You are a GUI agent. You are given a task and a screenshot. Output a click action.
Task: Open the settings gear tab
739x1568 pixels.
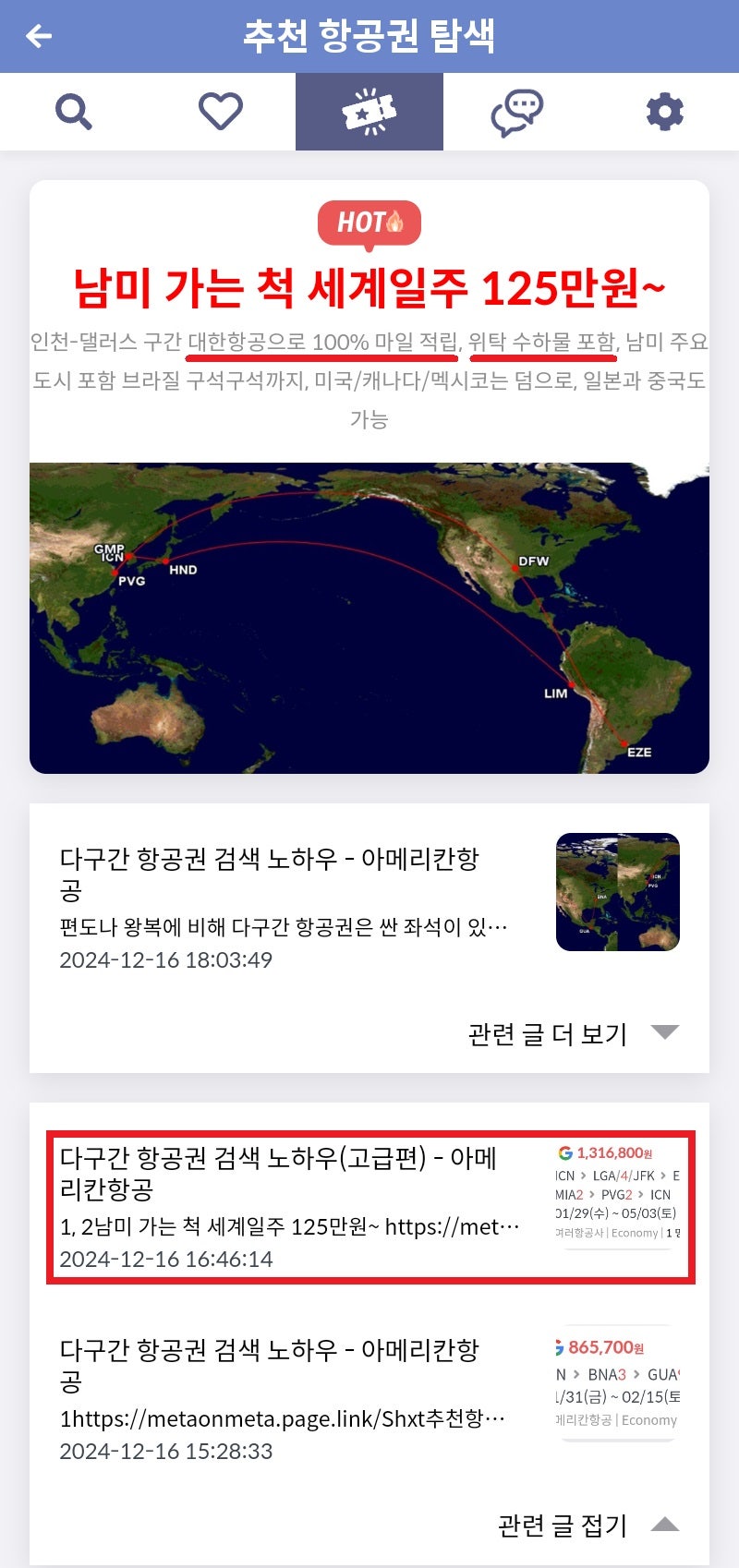tap(665, 112)
